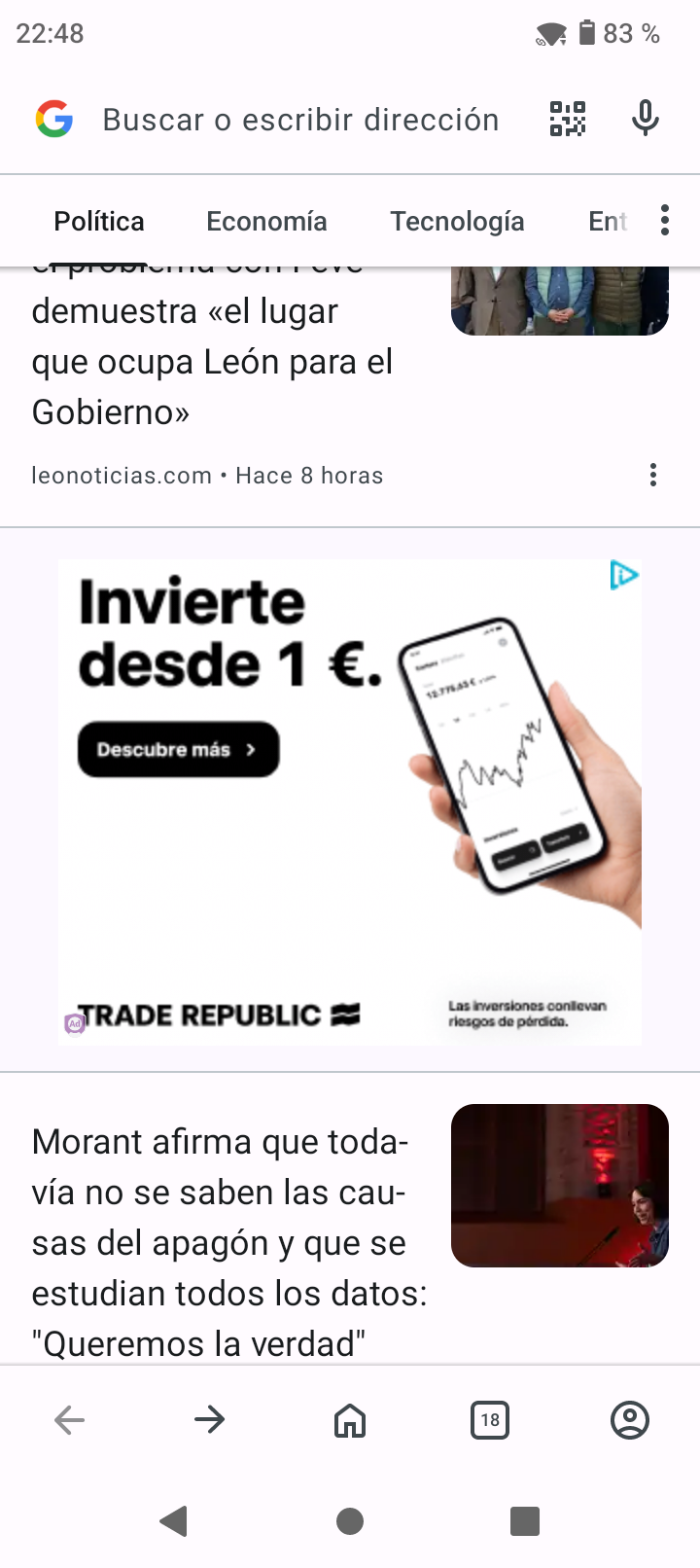Open options for the leonoticias.com article

click(x=652, y=475)
